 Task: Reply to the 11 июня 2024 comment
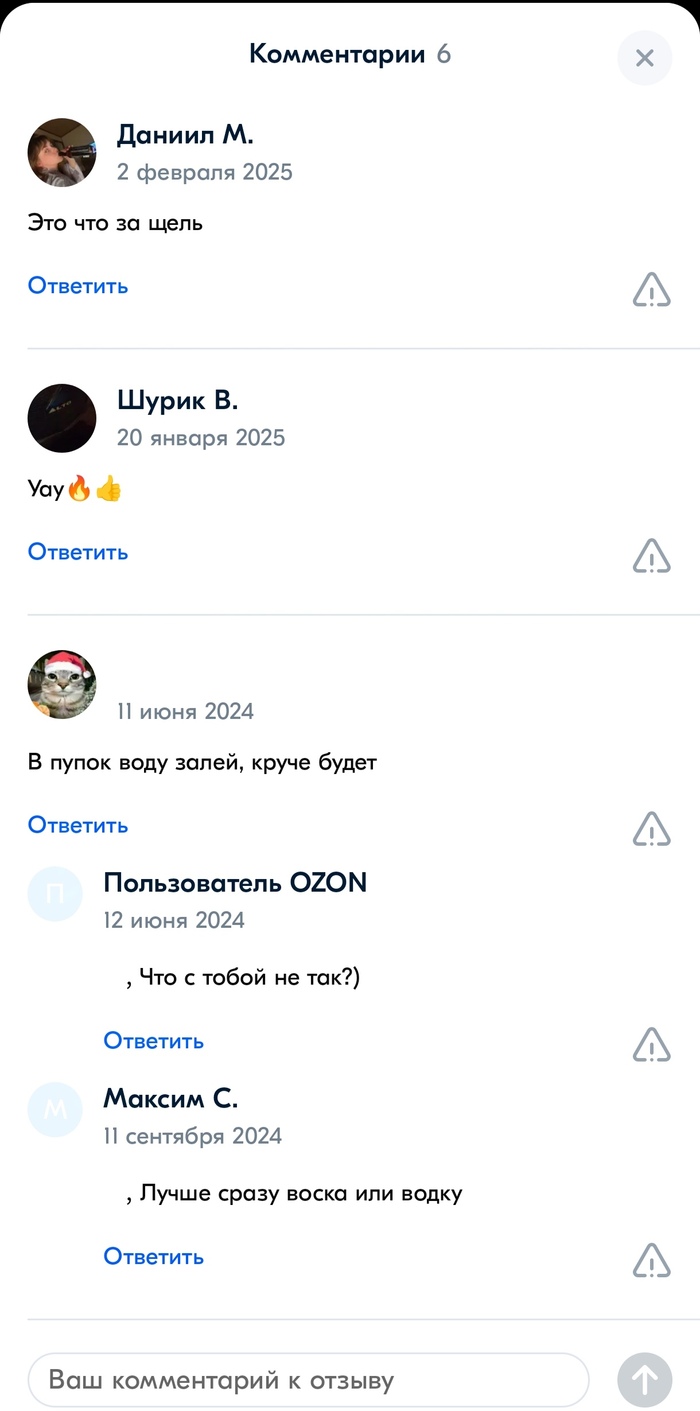78,825
